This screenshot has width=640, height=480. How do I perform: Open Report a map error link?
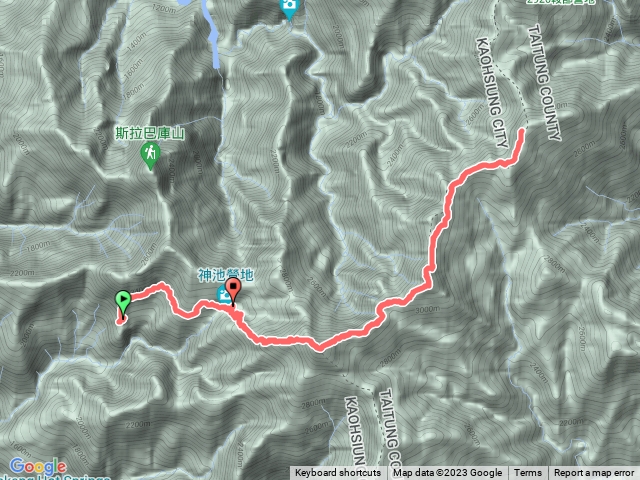point(594,473)
